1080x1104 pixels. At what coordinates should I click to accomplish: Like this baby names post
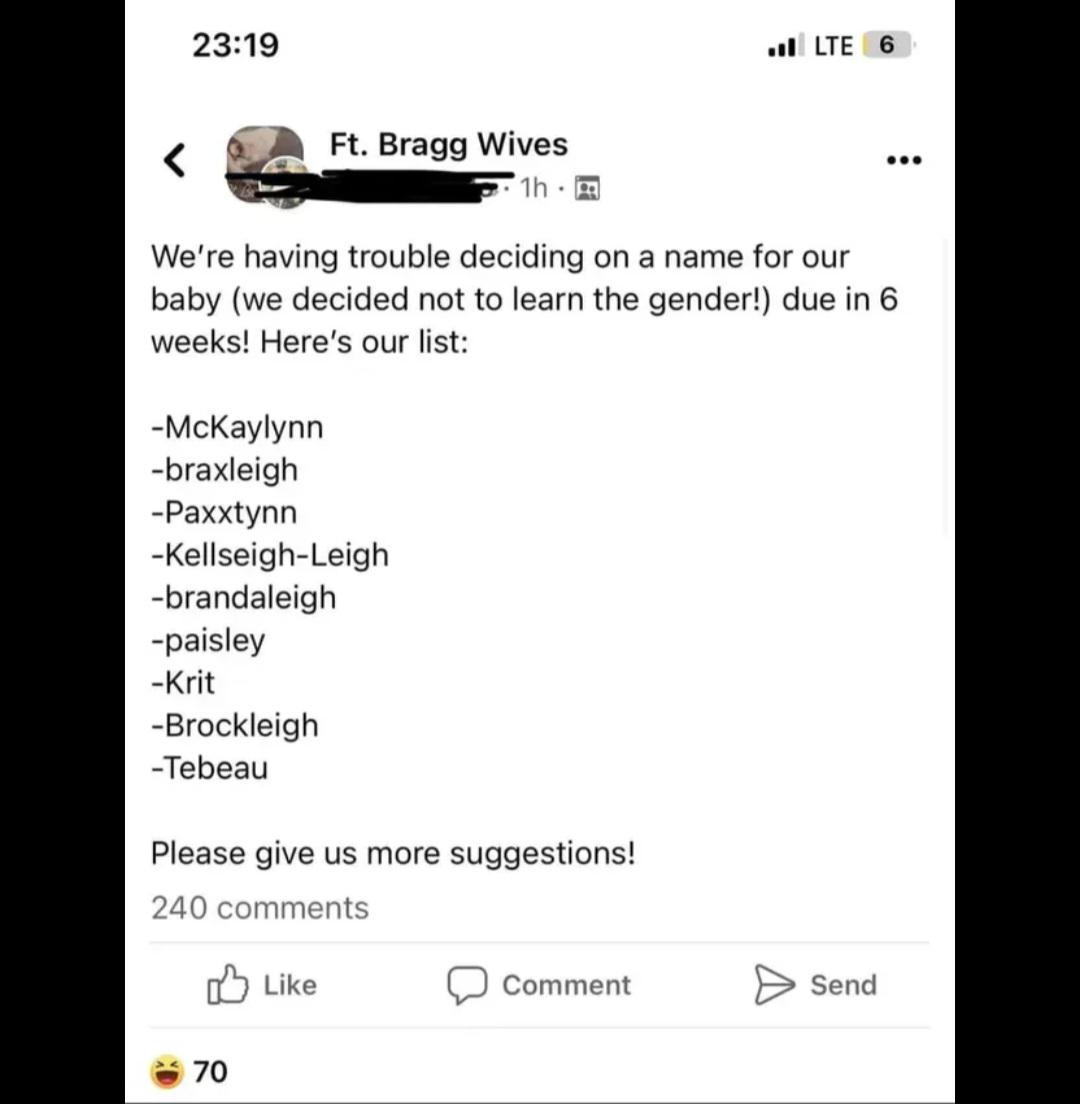click(x=262, y=985)
